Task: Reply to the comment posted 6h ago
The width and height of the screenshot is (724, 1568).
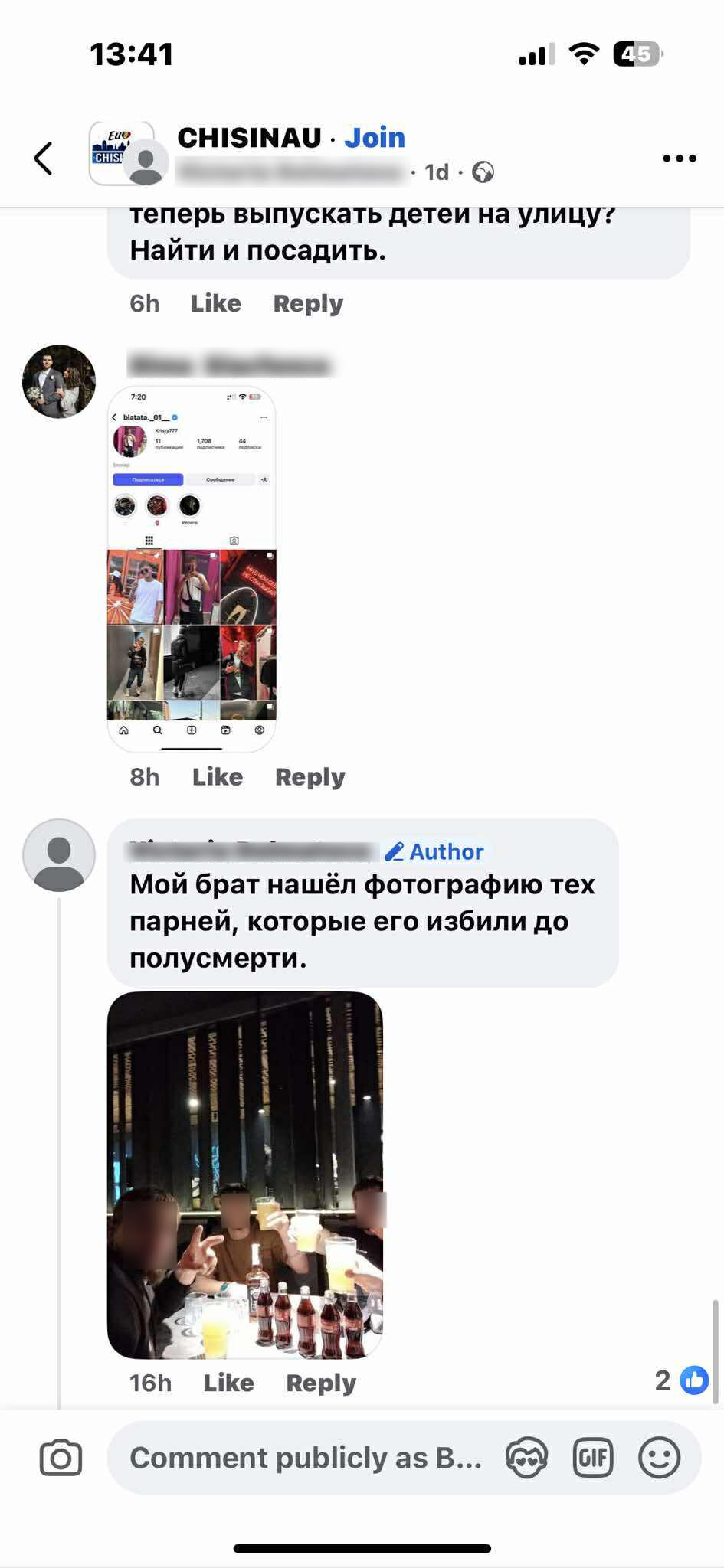Action: point(308,303)
